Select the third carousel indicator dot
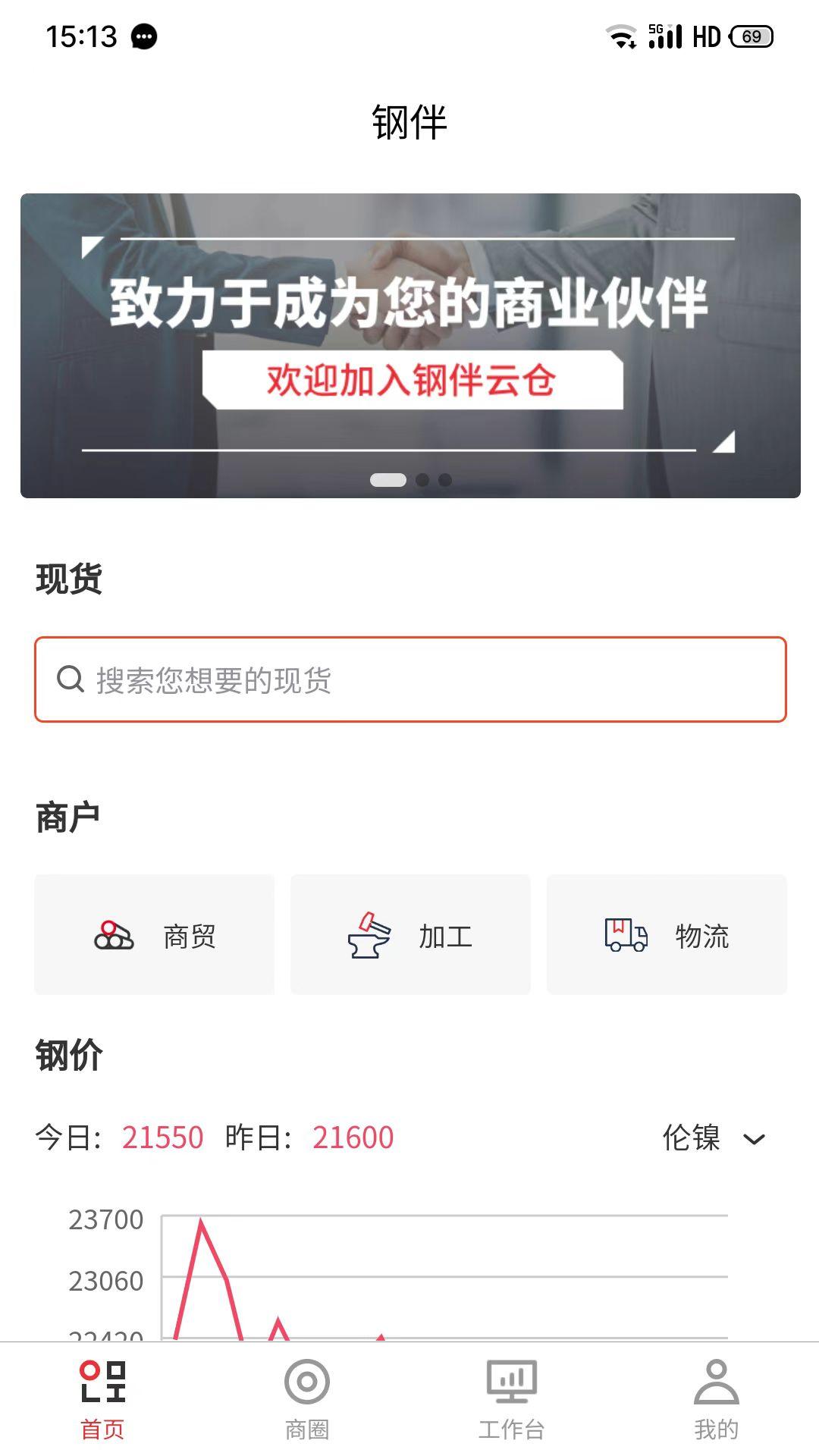 (446, 479)
